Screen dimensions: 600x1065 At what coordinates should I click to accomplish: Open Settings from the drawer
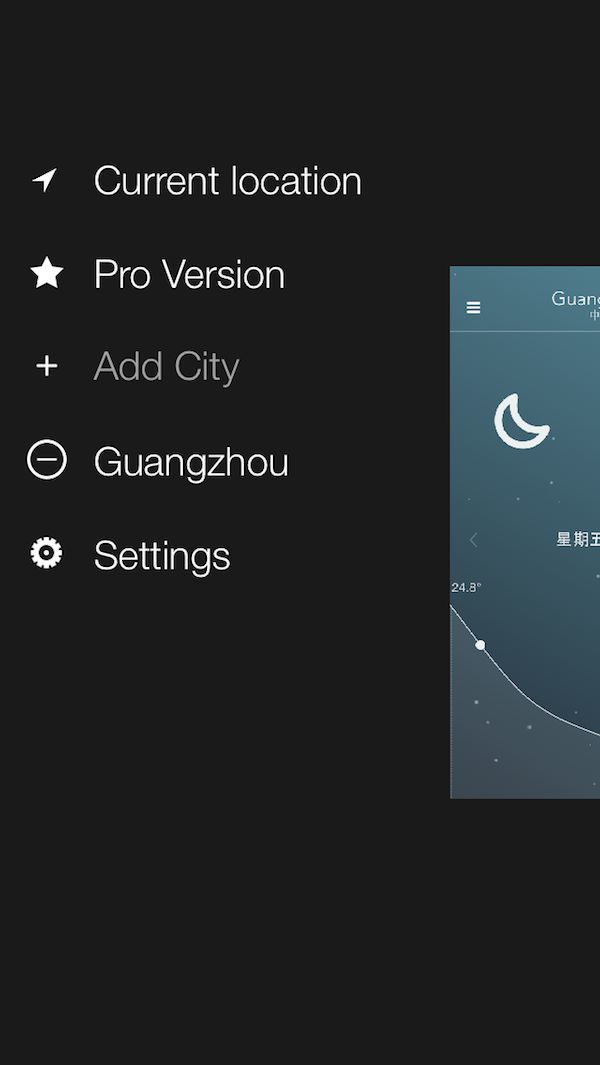tap(161, 555)
